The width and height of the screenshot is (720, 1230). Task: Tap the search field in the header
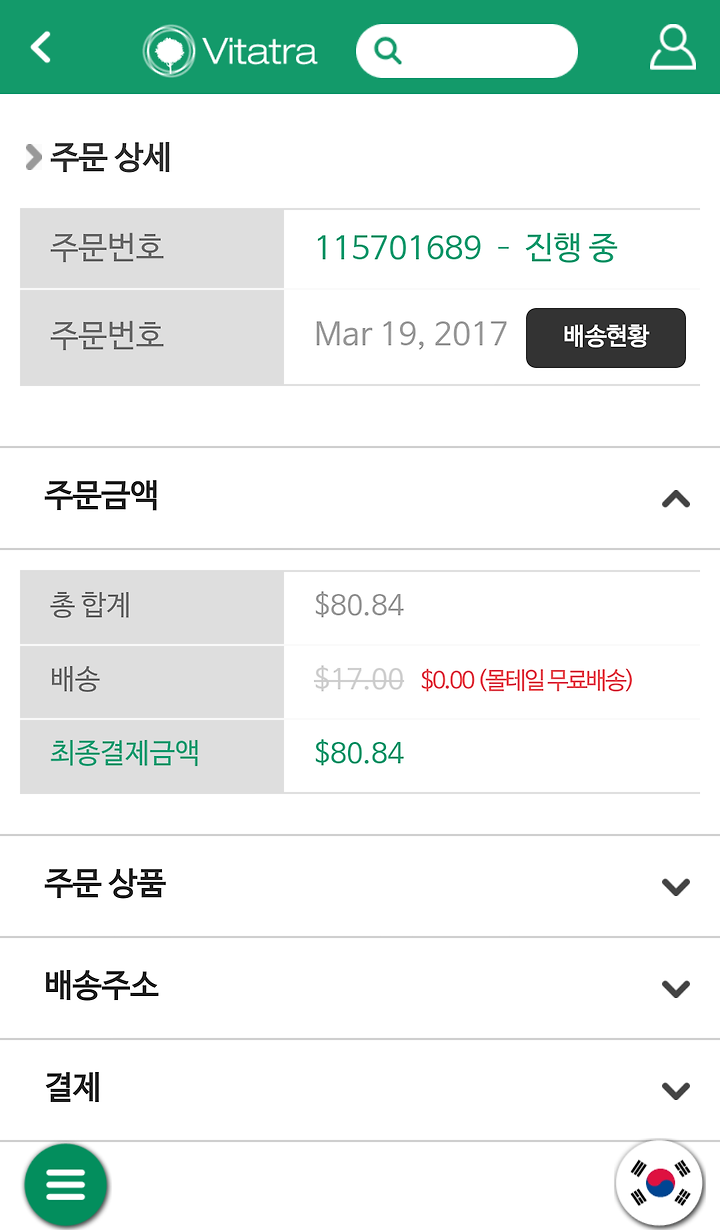click(x=467, y=51)
